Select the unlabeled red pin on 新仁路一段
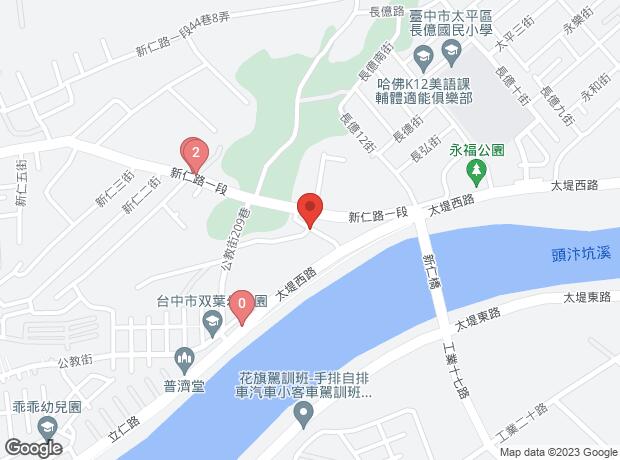The height and width of the screenshot is (460, 620). pos(310,209)
